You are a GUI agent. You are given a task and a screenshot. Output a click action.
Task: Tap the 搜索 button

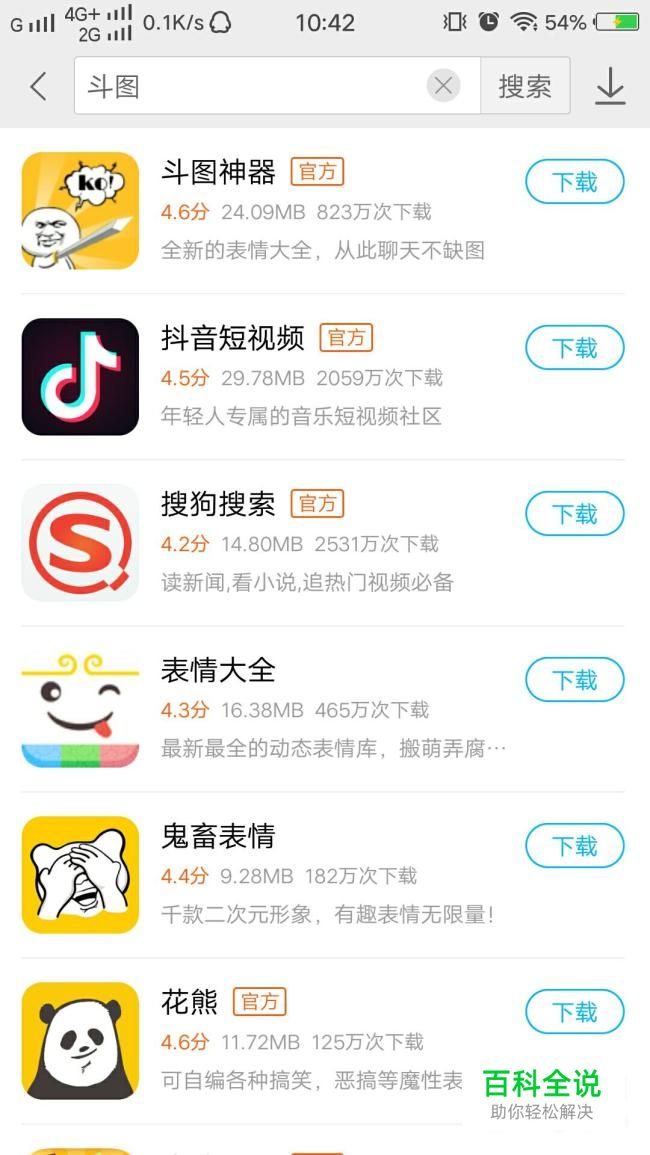pyautogui.click(x=525, y=87)
